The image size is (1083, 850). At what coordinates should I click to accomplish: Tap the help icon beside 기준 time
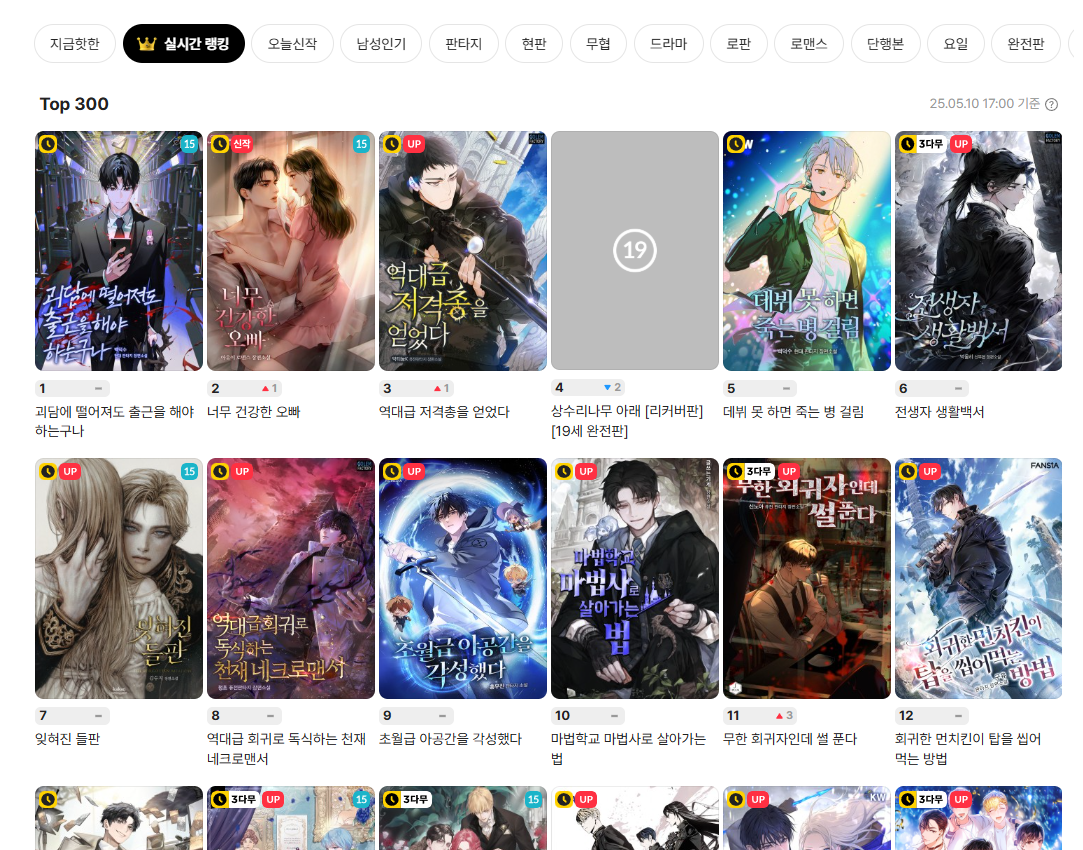1051,104
